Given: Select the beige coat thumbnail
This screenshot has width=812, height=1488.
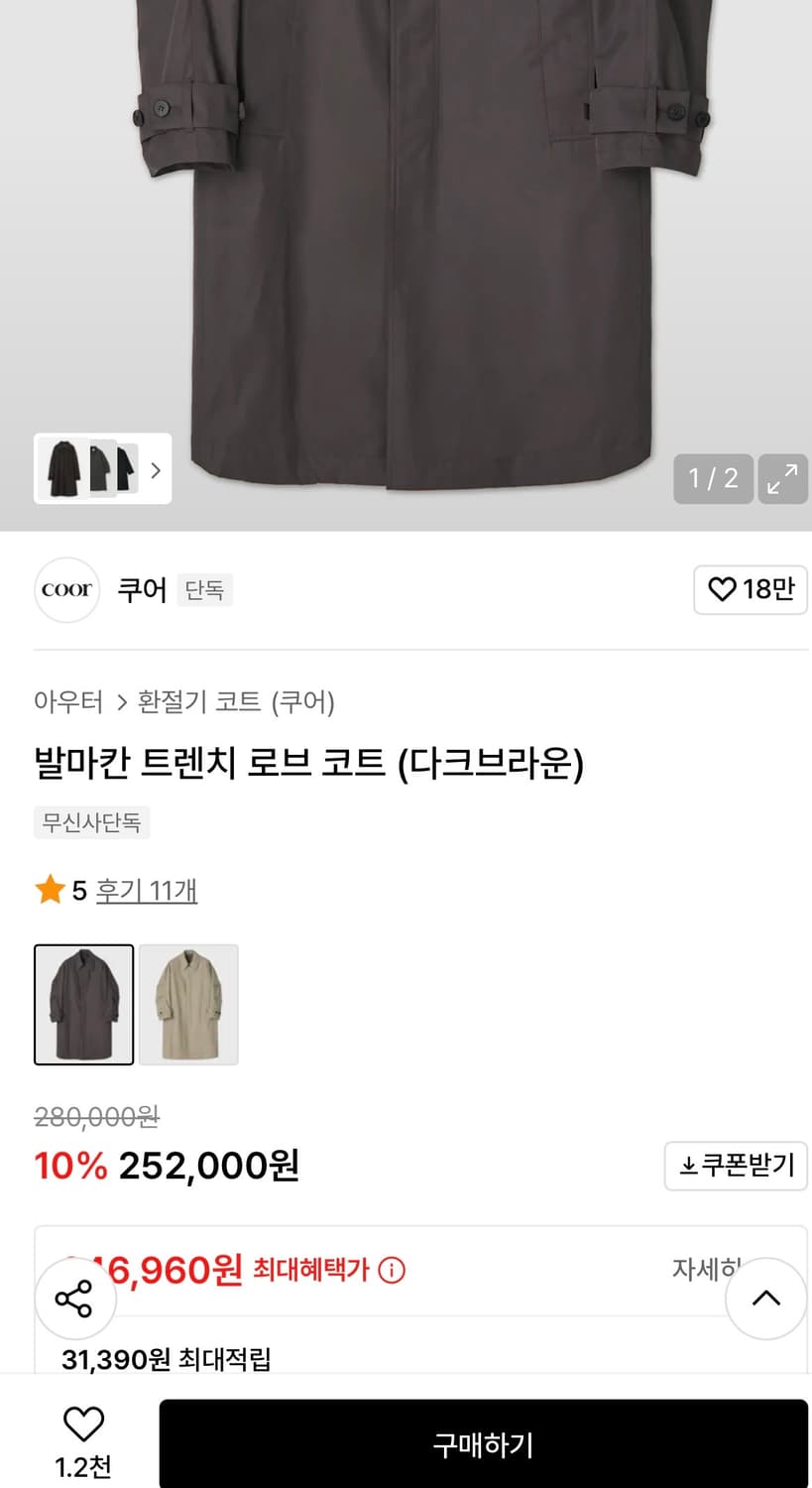Looking at the screenshot, I should (188, 1004).
